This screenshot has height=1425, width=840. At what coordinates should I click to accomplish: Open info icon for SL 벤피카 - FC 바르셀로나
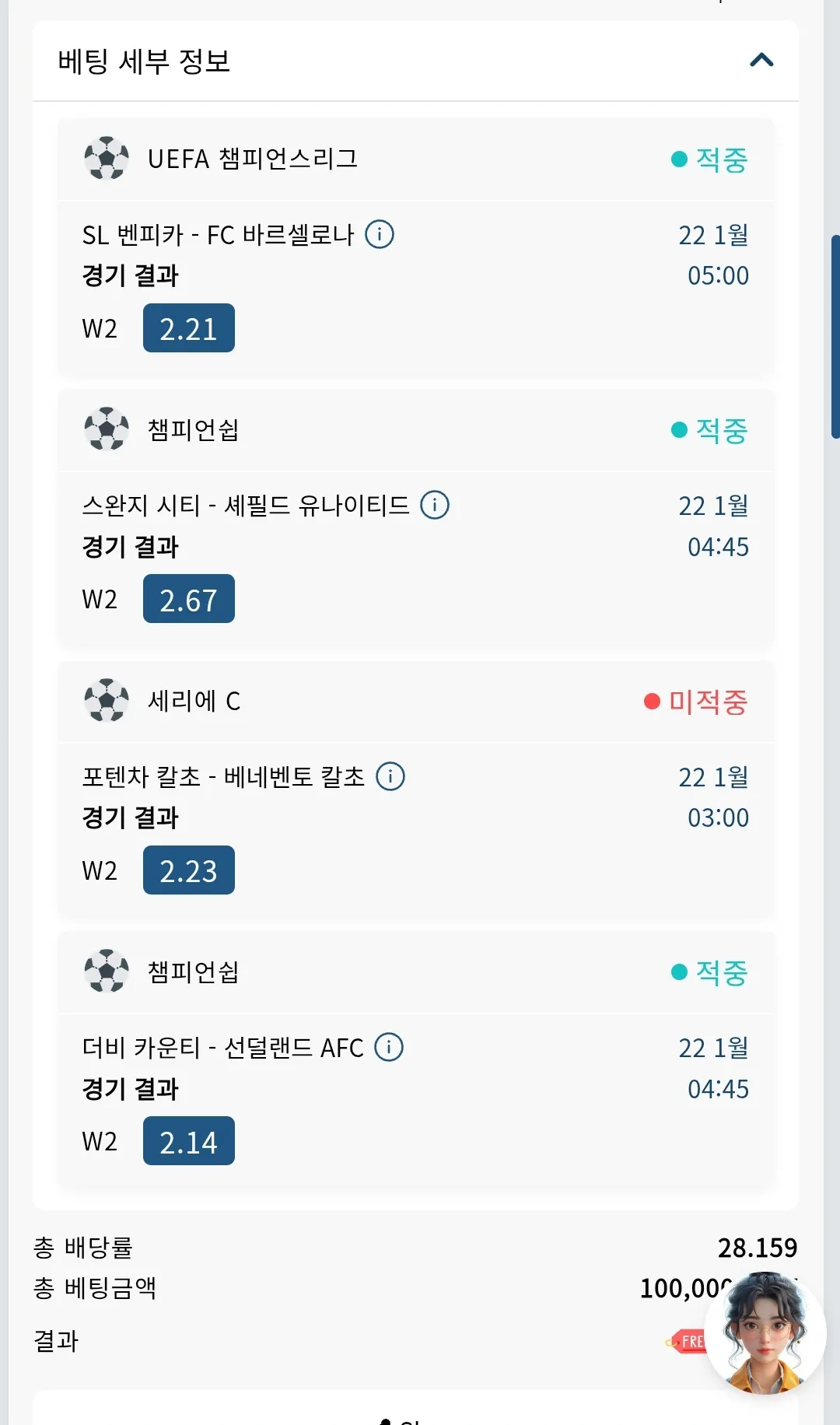click(x=380, y=233)
